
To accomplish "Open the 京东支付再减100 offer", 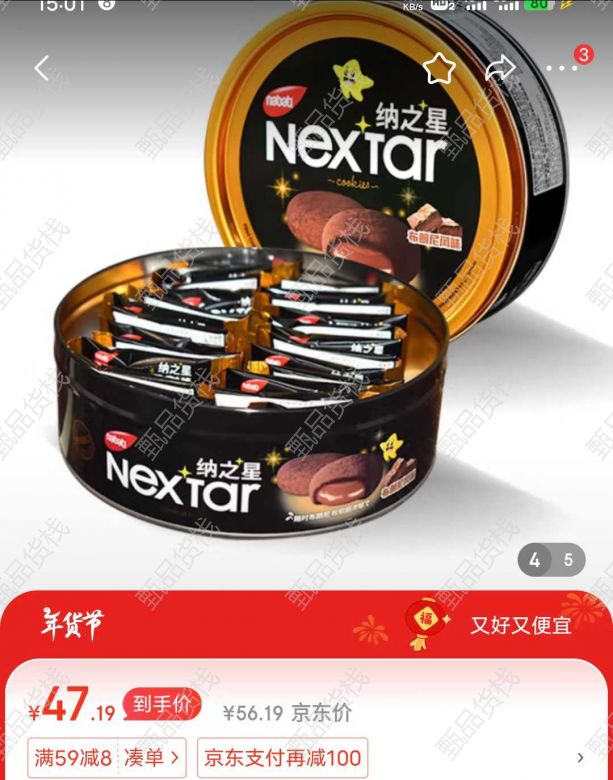I will (x=282, y=758).
